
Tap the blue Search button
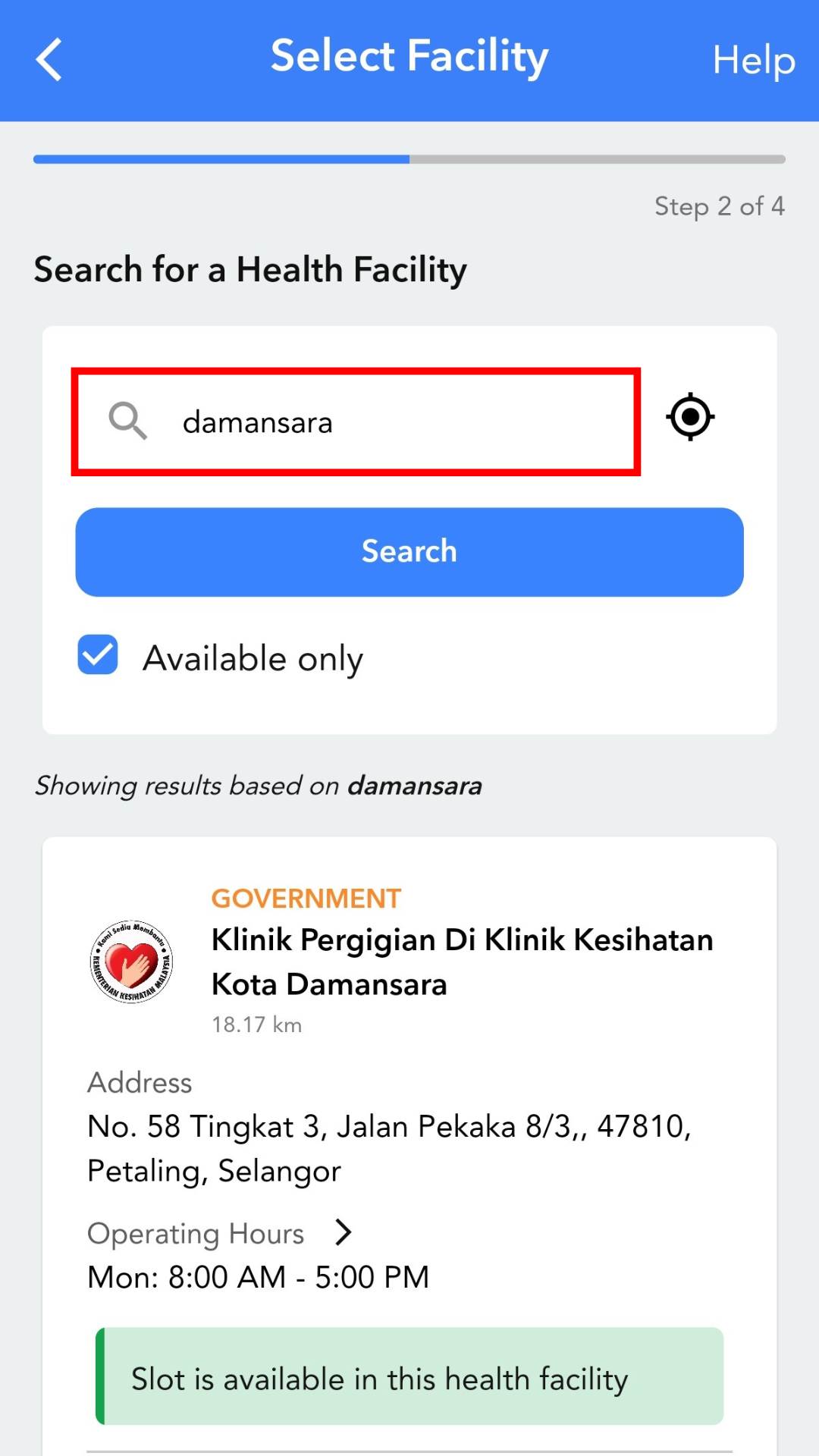(x=409, y=551)
